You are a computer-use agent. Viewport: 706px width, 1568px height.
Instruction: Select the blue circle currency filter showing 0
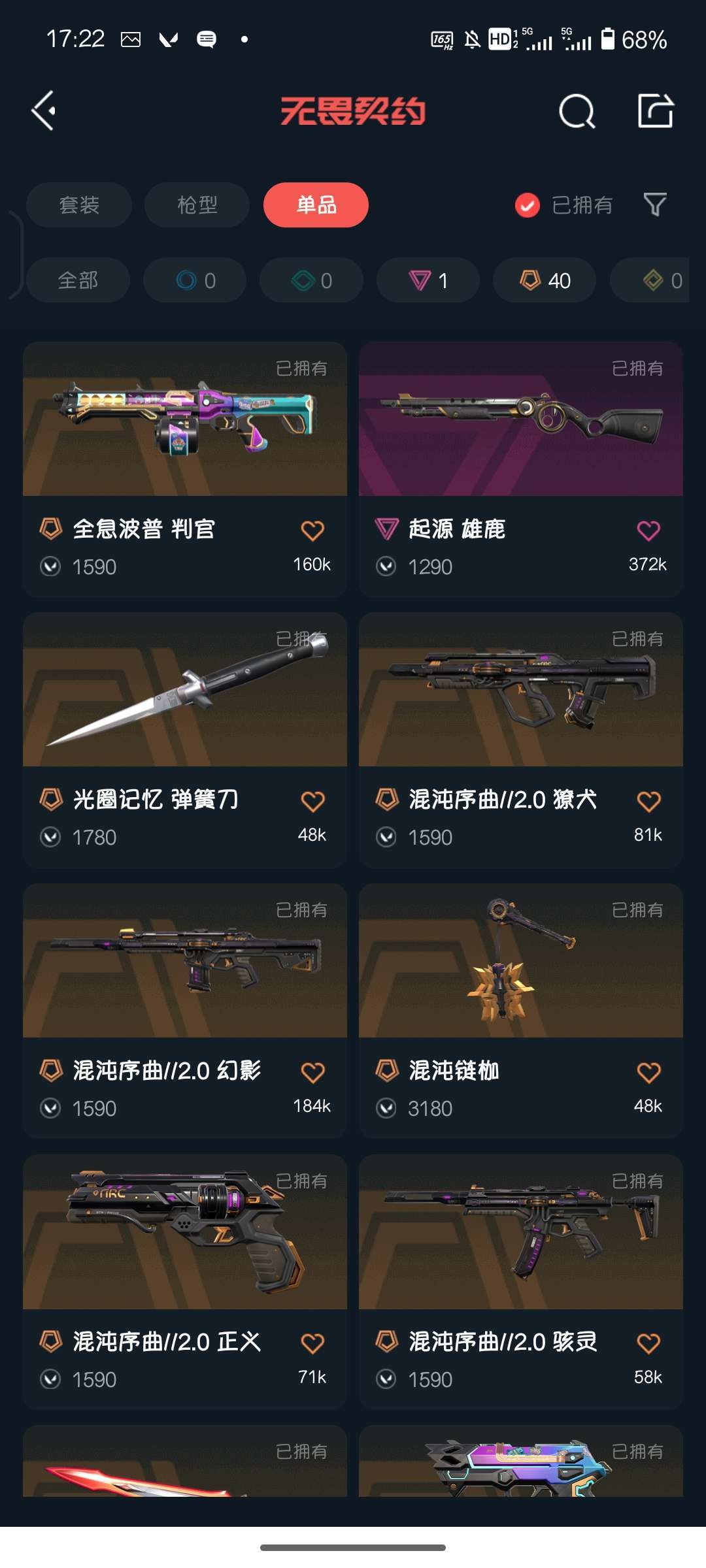pyautogui.click(x=194, y=280)
